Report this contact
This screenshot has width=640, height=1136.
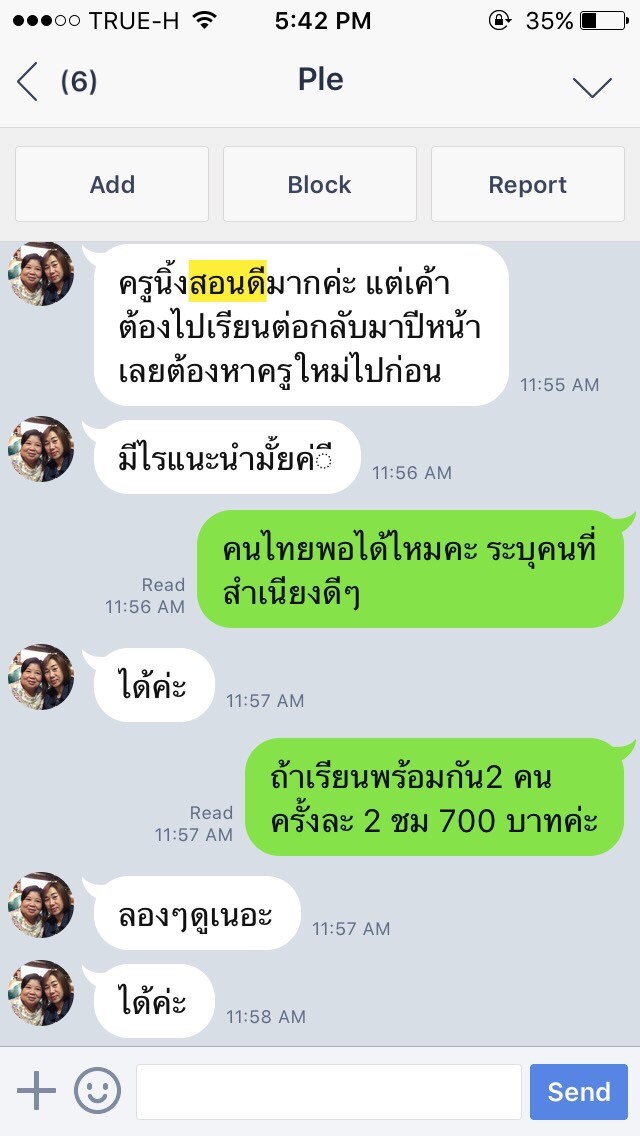tap(528, 184)
